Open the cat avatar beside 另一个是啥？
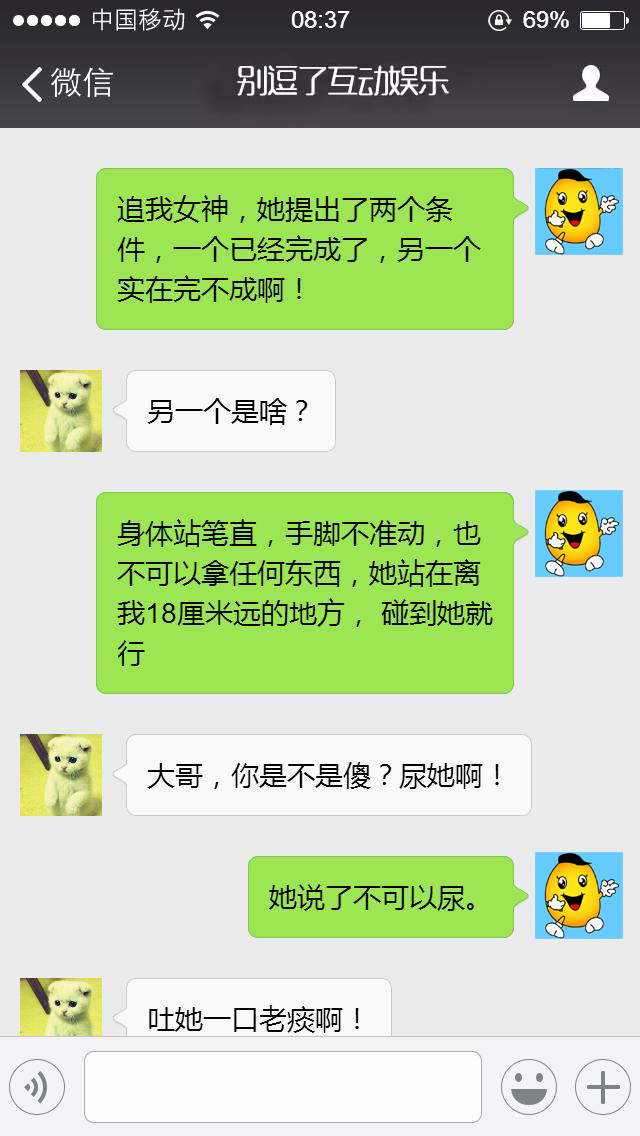The width and height of the screenshot is (640, 1136). pos(61,411)
